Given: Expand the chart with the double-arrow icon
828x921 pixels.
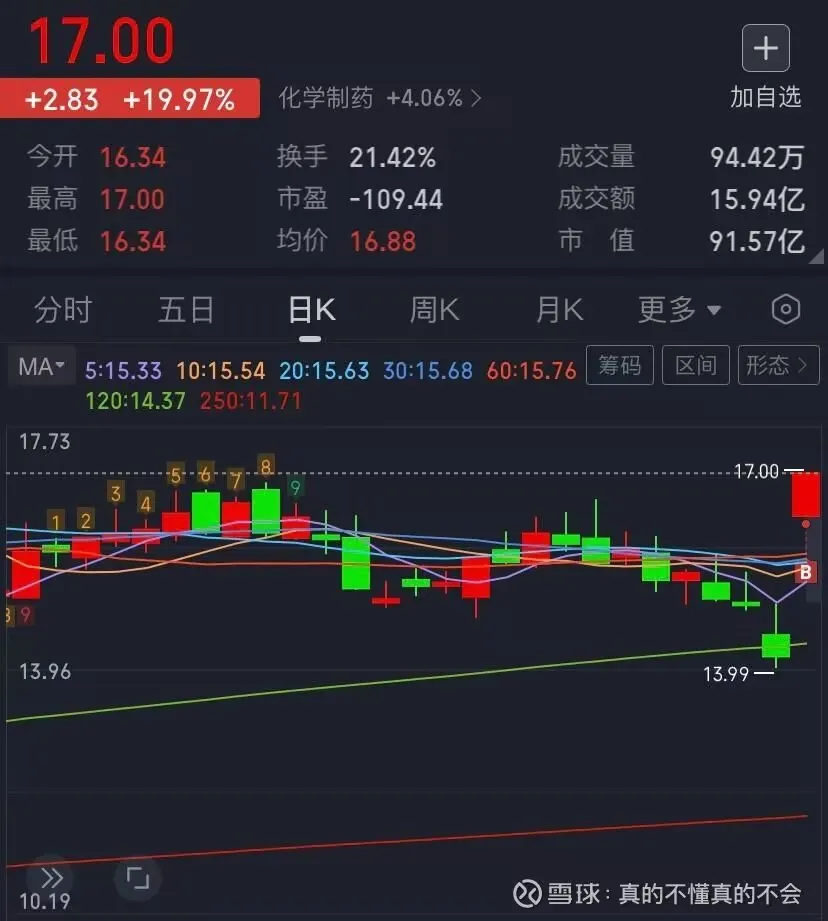Looking at the screenshot, I should tap(51, 878).
